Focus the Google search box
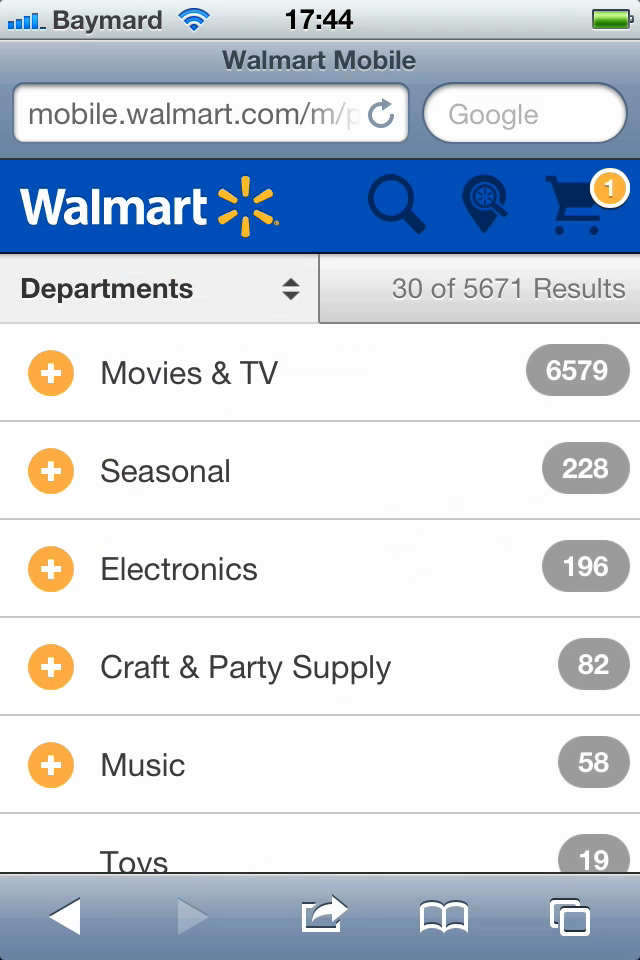This screenshot has height=960, width=640. pyautogui.click(x=524, y=114)
